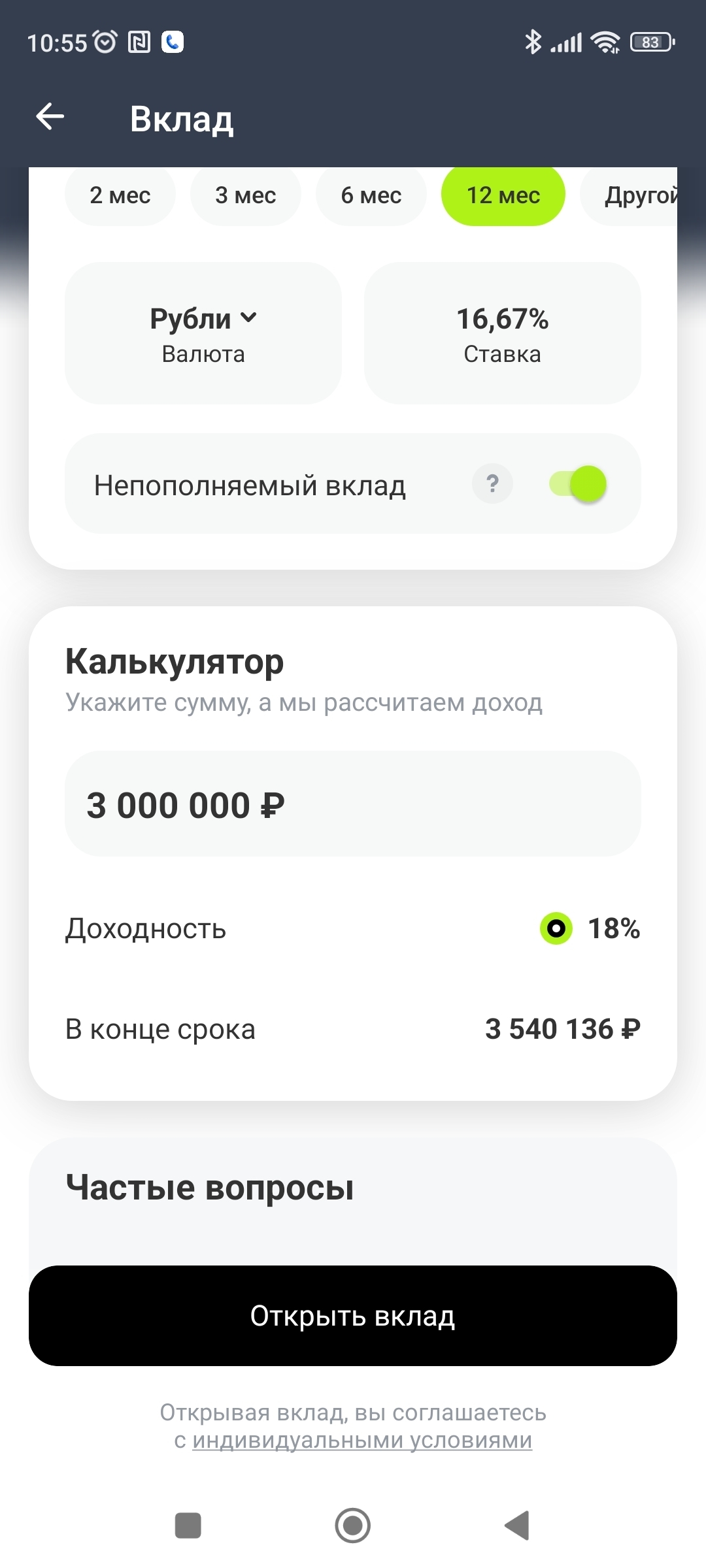Expand the Рубли currency dropdown
Image resolution: width=706 pixels, height=1568 pixels.
203,320
